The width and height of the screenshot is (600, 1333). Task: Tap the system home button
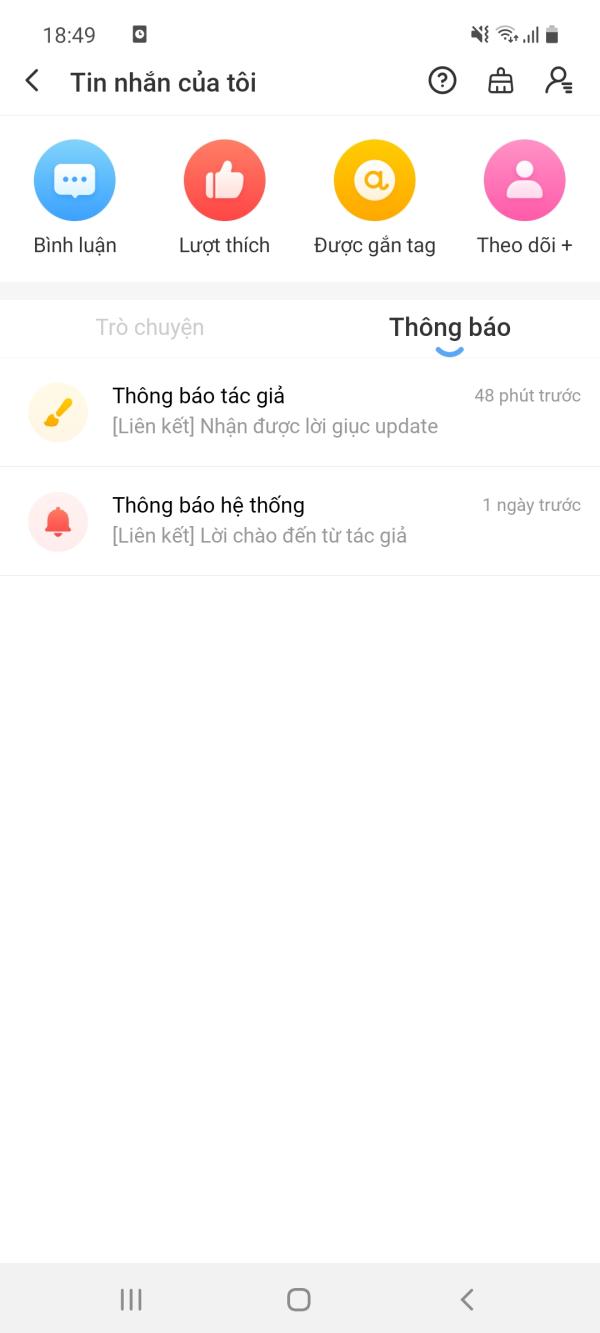pos(299,1299)
